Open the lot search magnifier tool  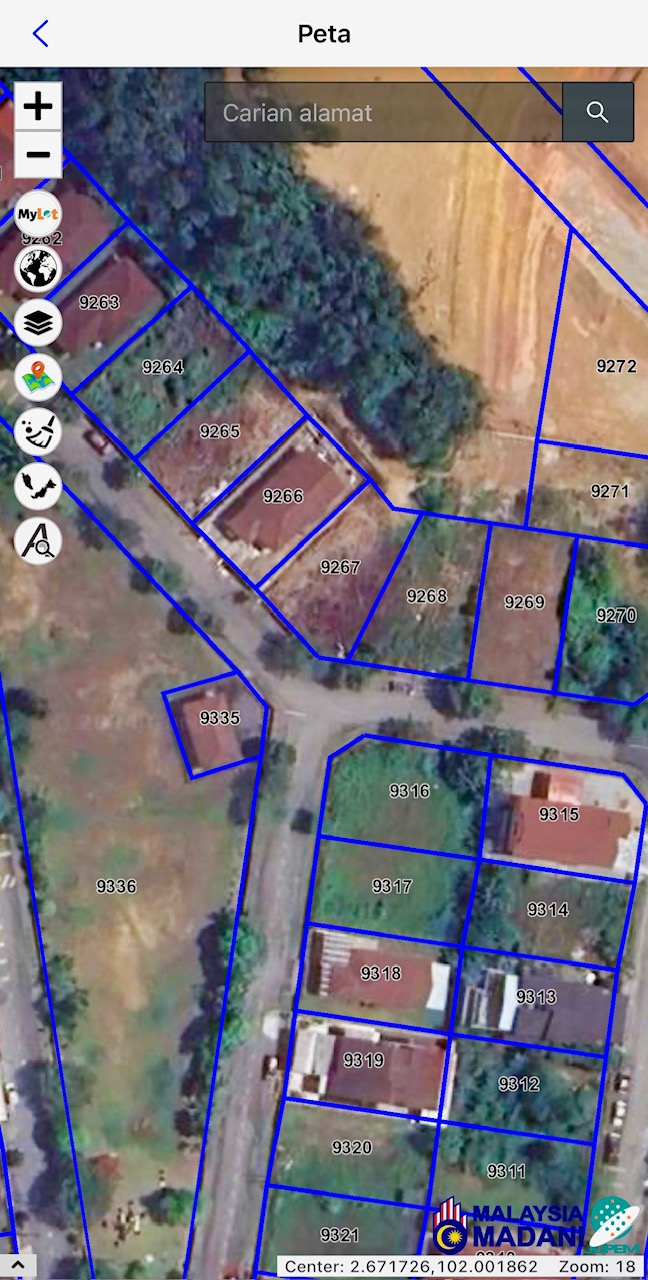(x=38, y=542)
